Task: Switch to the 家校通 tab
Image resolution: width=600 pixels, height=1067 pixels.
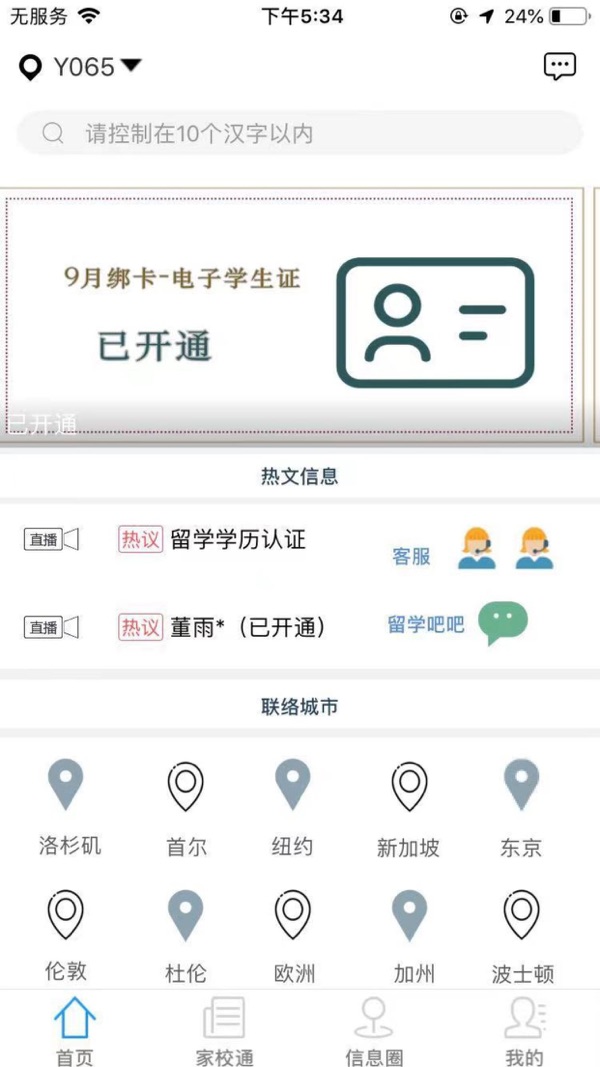Action: click(x=224, y=1032)
